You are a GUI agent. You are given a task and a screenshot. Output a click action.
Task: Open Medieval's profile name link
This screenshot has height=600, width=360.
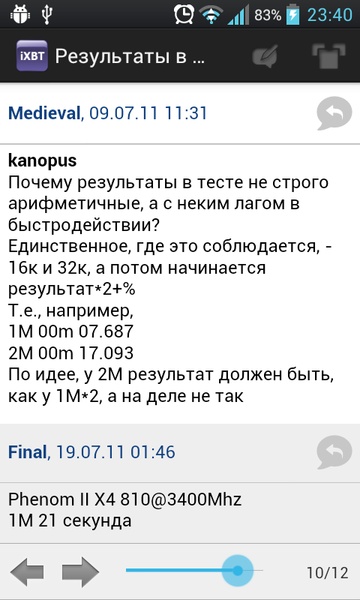point(44,114)
